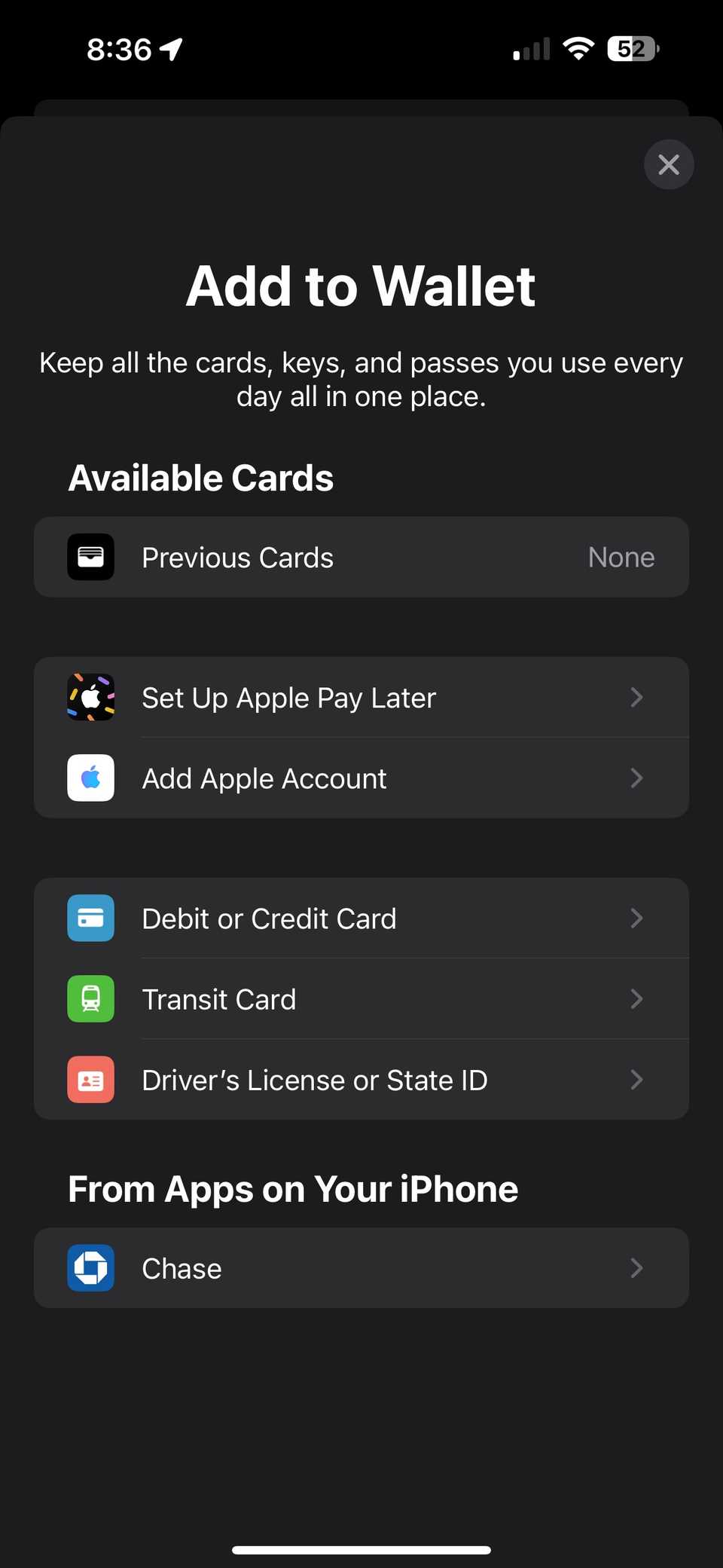The width and height of the screenshot is (723, 1568).
Task: Open the Debit or Credit Card chevron
Action: (636, 918)
